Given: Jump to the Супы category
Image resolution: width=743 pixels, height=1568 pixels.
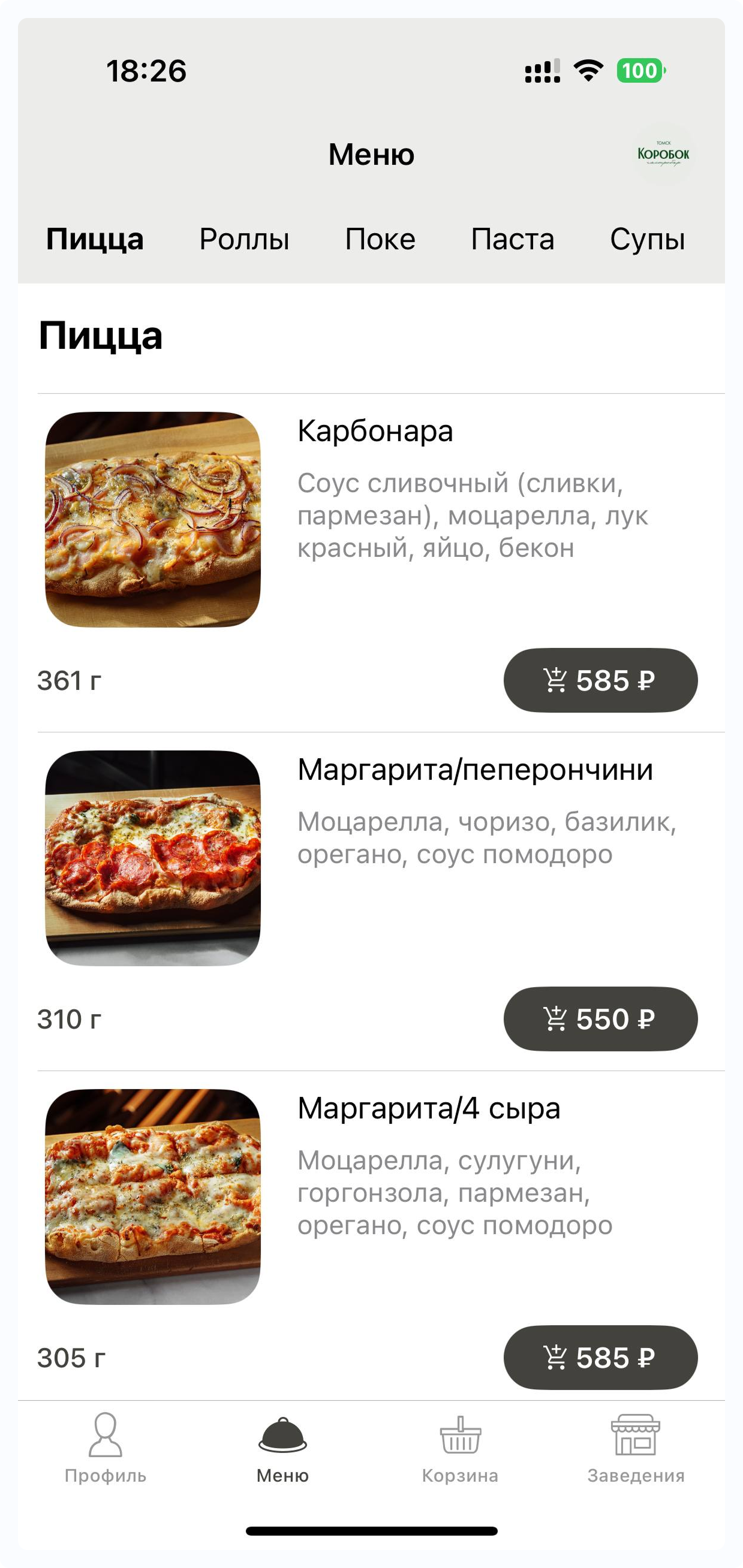Looking at the screenshot, I should click(x=648, y=239).
